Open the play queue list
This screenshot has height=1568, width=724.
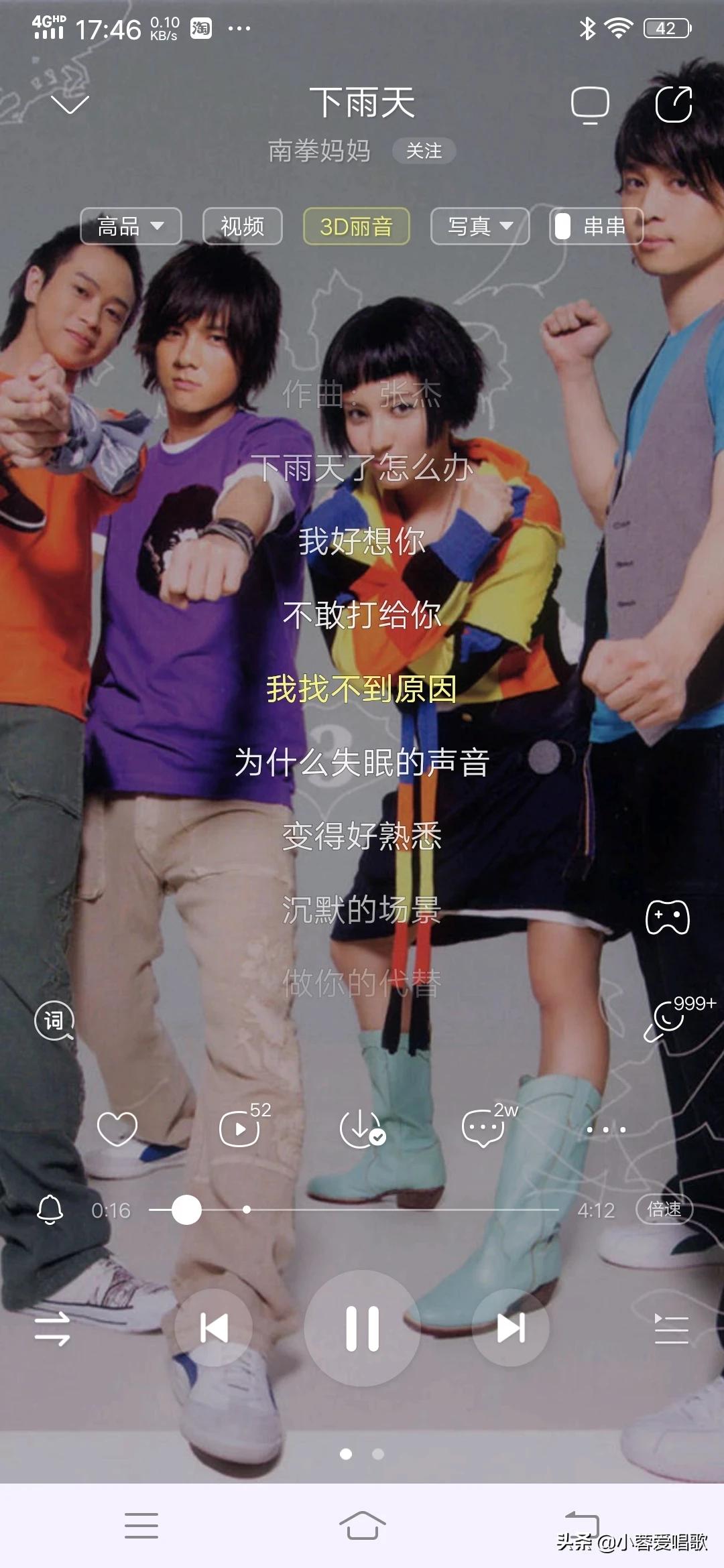click(671, 1328)
